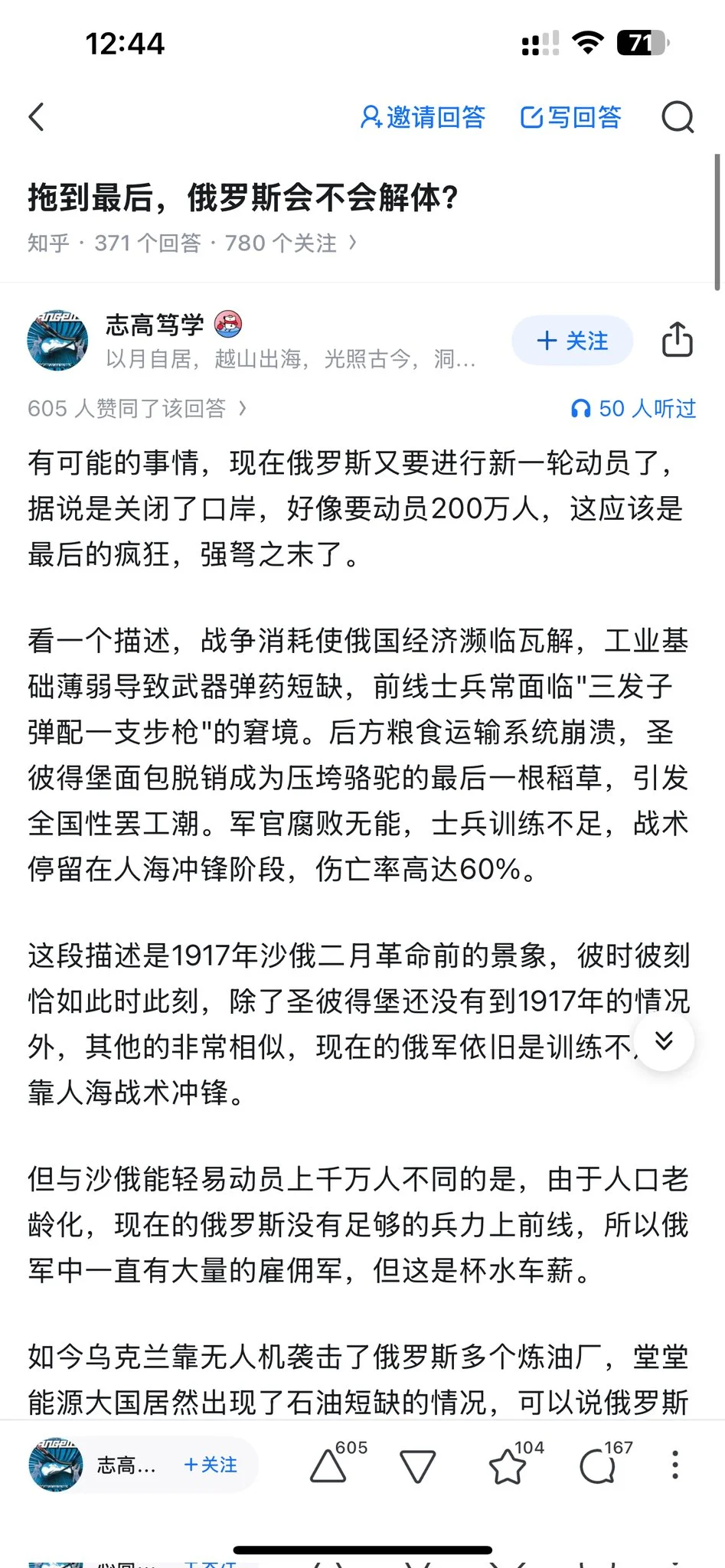Collapse the answer with the double-chevron button
Image resolution: width=725 pixels, height=1568 pixels.
[x=664, y=1040]
